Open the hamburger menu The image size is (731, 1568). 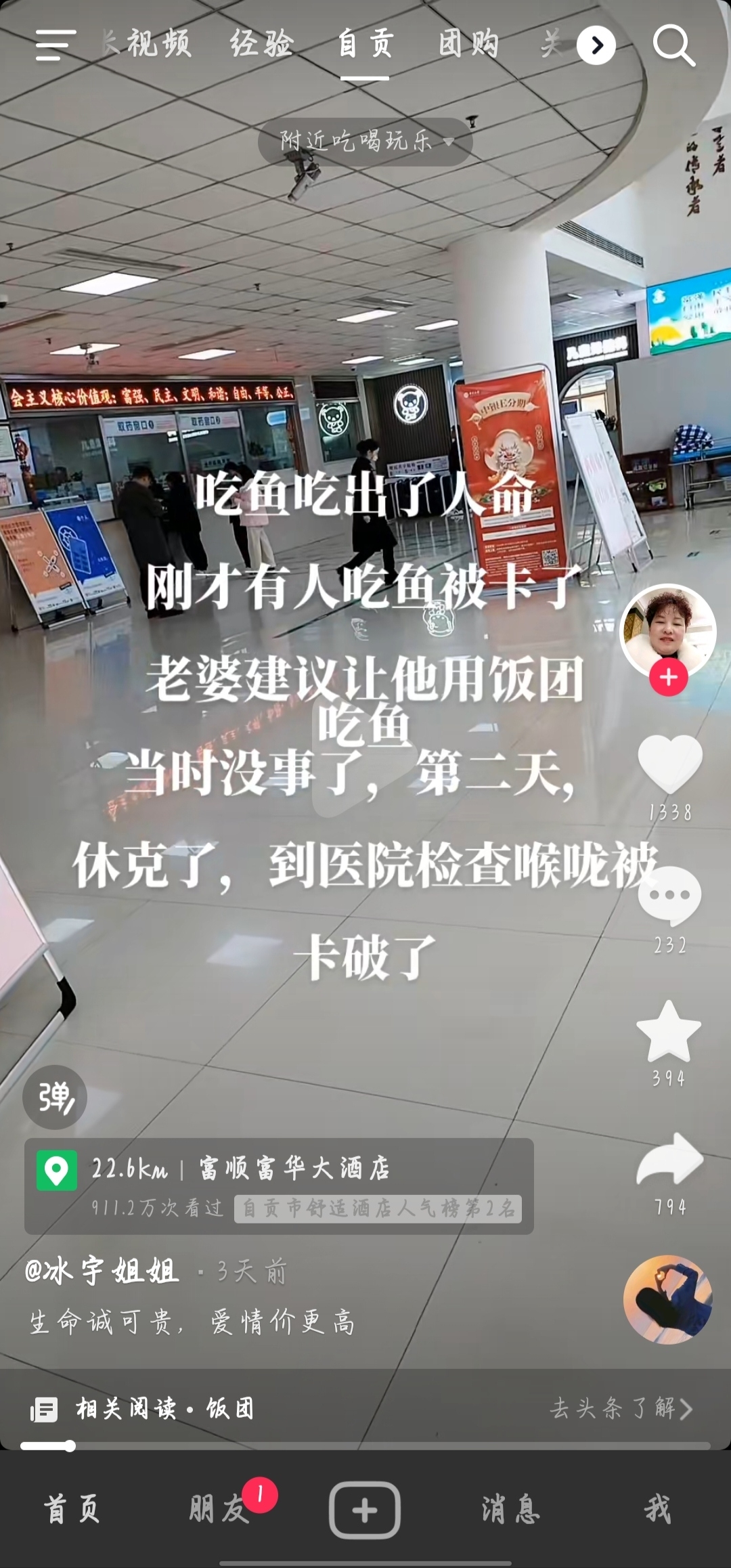(56, 45)
